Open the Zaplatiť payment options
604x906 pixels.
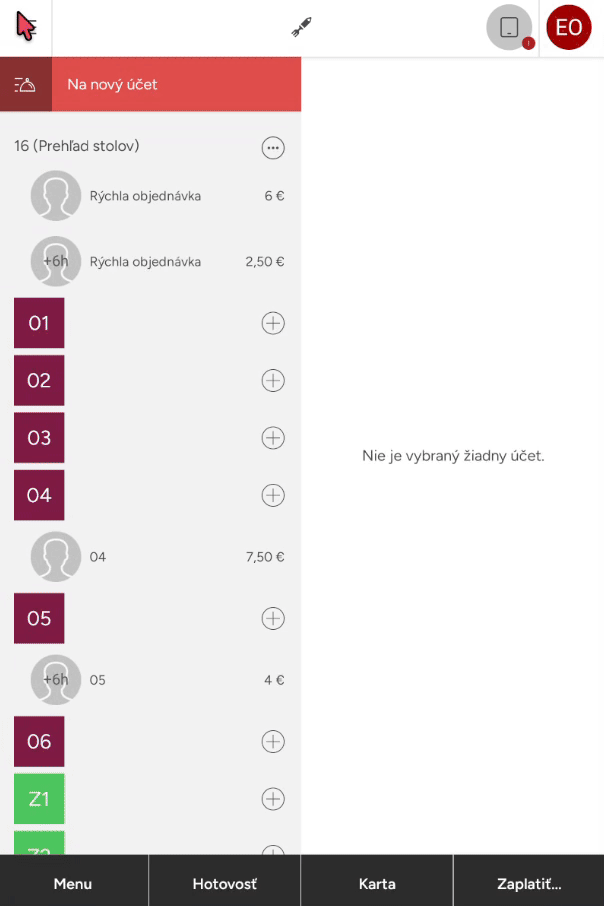pyautogui.click(x=529, y=884)
